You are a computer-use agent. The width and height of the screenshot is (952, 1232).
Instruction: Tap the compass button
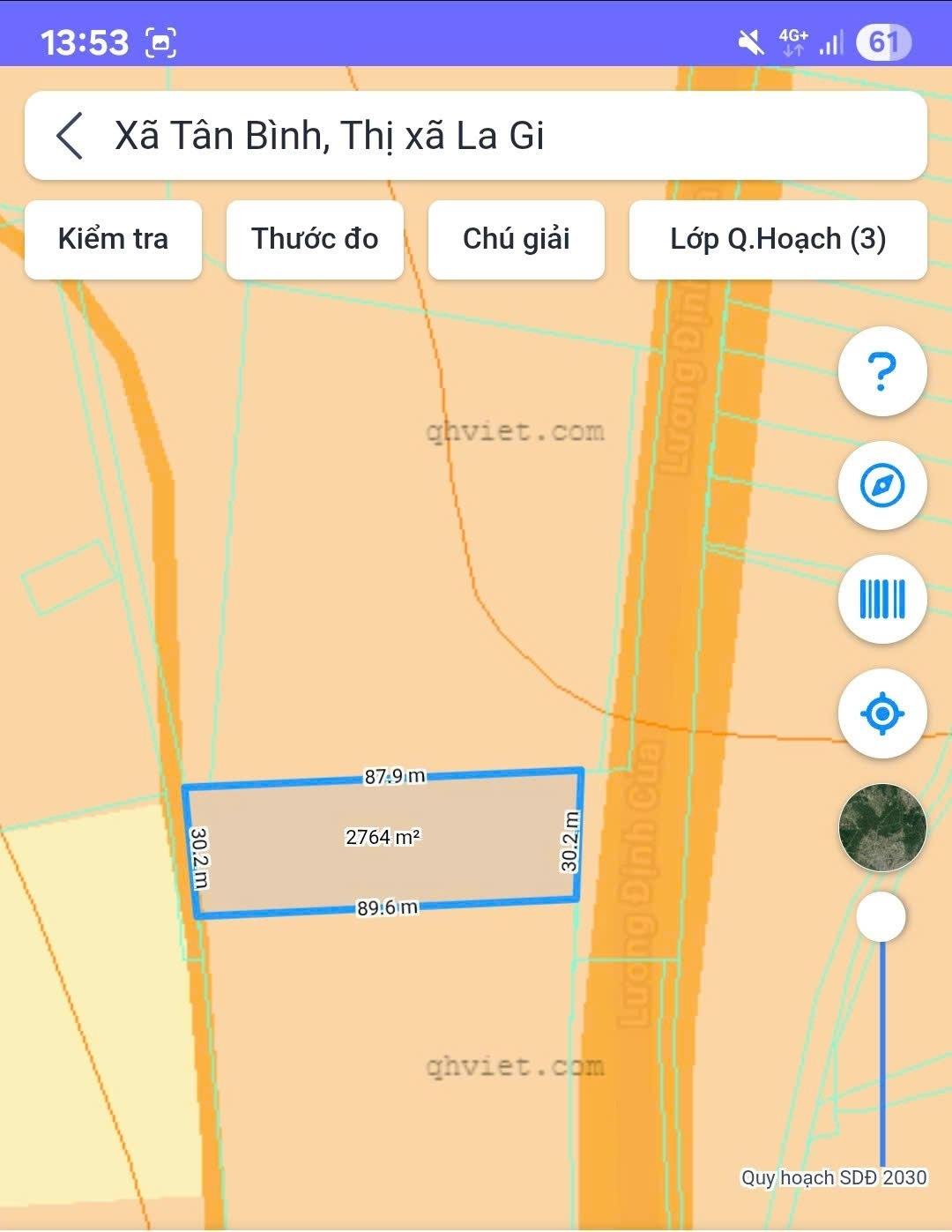pyautogui.click(x=881, y=485)
